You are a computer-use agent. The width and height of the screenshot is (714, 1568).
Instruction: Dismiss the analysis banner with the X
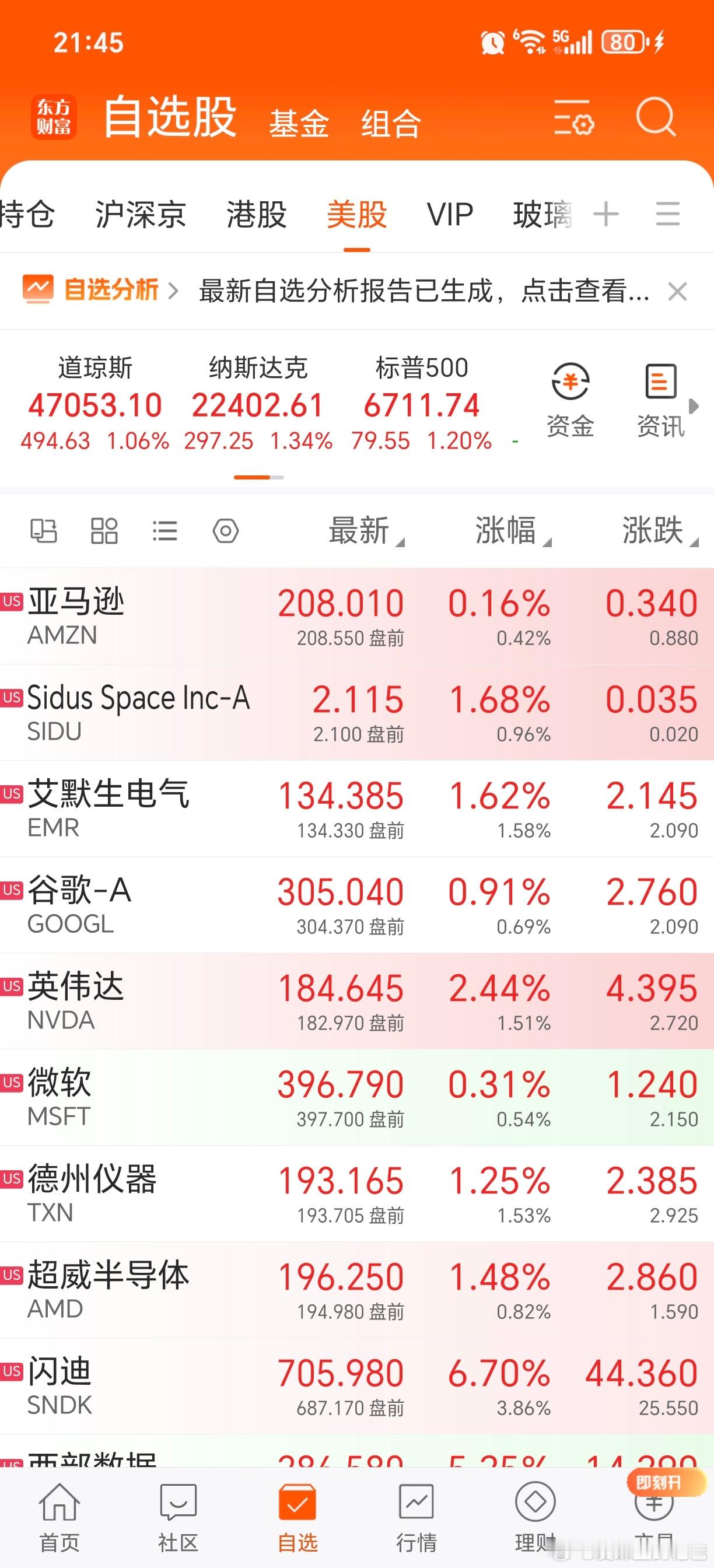point(677,291)
